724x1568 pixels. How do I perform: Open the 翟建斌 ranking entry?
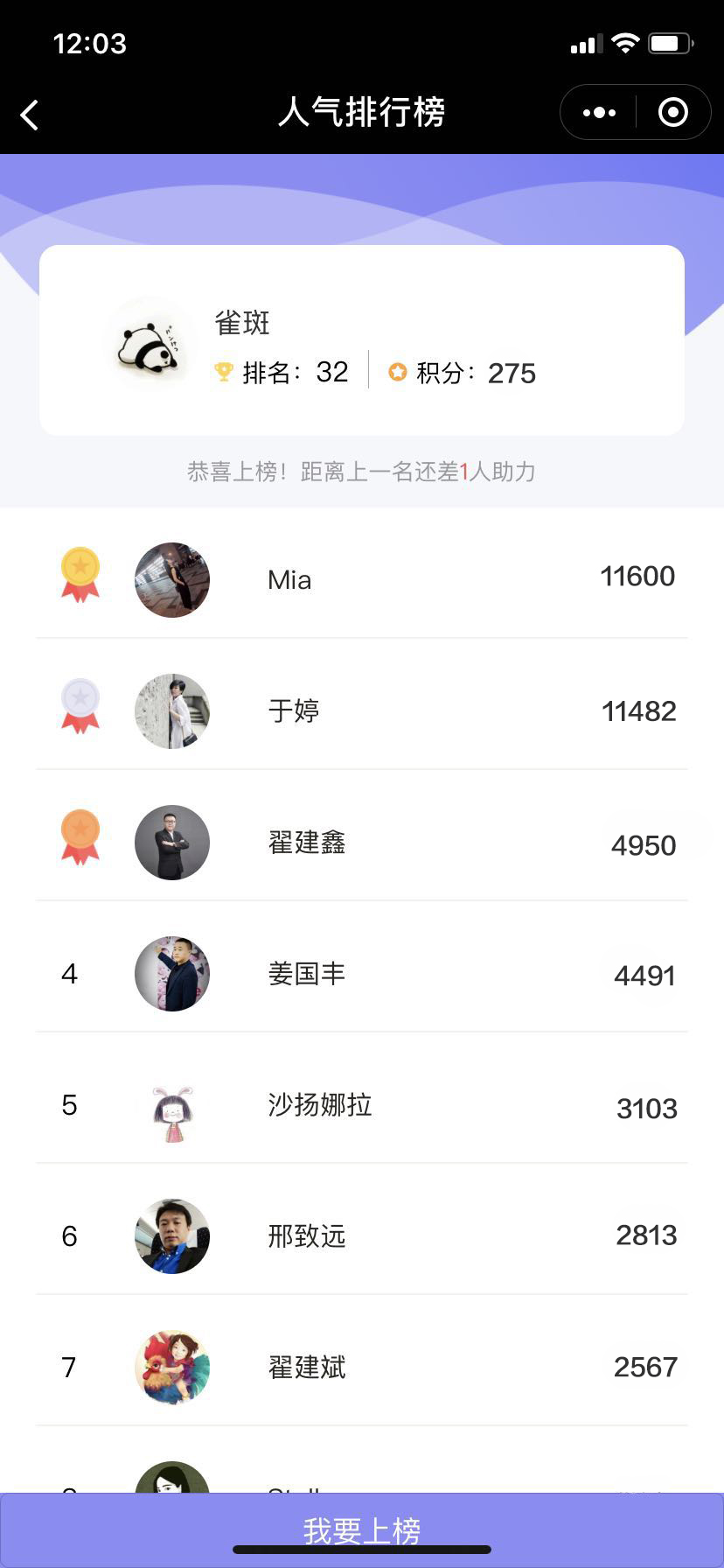pyautogui.click(x=362, y=1367)
